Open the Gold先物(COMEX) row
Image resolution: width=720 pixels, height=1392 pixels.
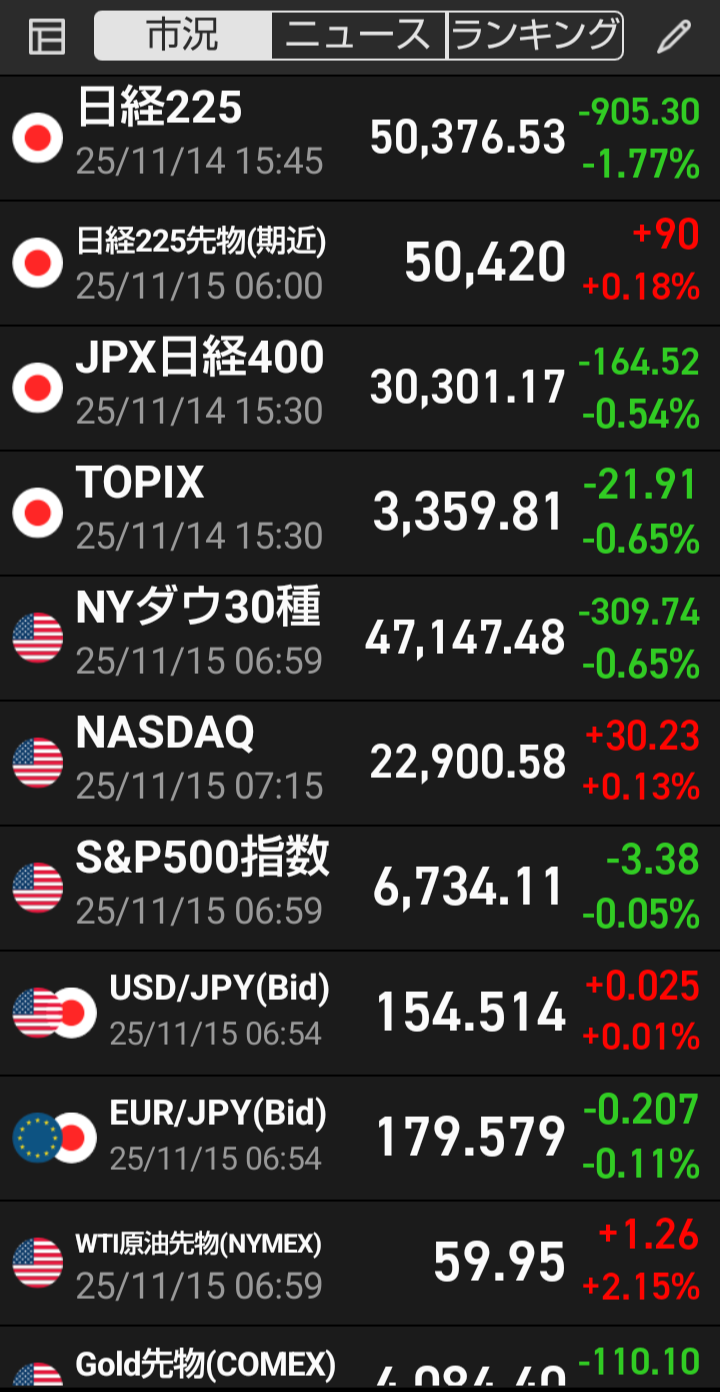pos(360,1365)
